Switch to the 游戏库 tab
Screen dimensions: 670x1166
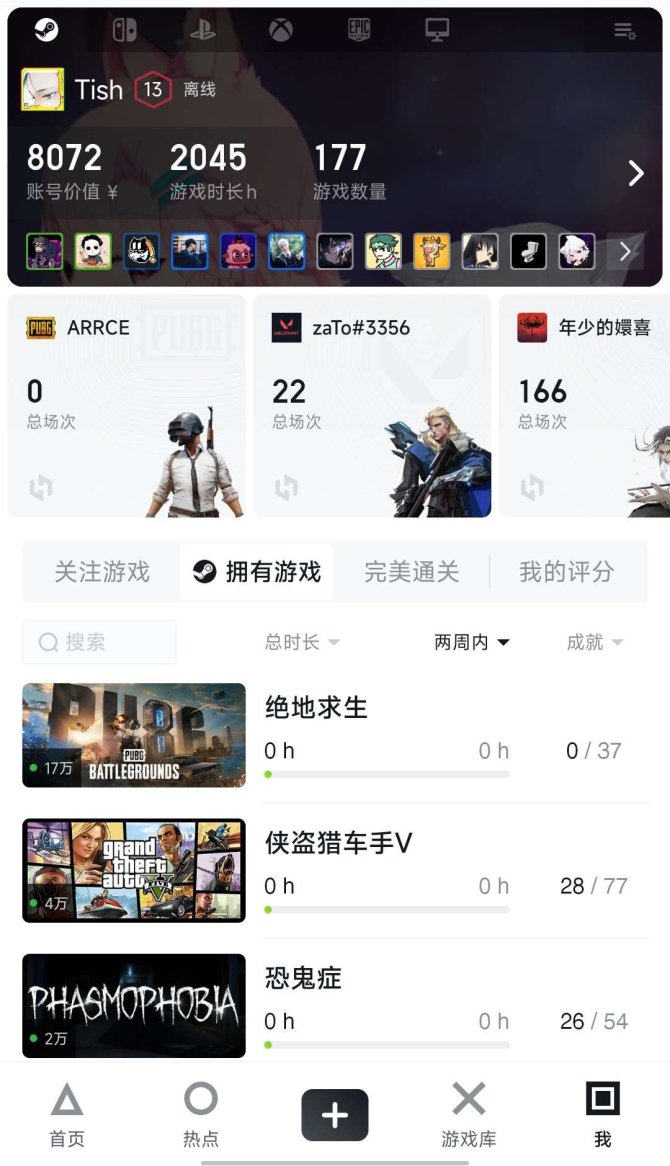click(468, 1113)
